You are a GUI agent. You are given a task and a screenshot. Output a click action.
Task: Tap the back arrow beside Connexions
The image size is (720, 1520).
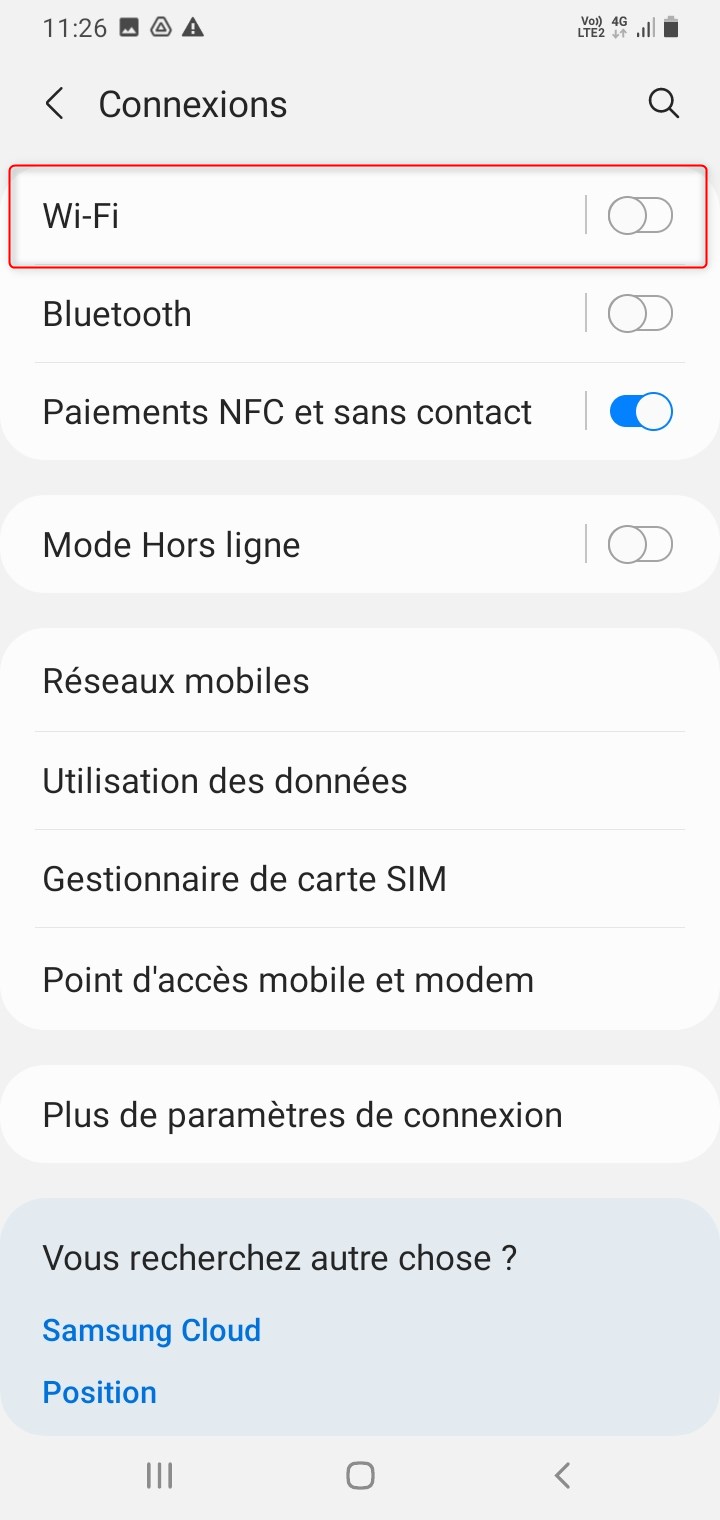(55, 103)
